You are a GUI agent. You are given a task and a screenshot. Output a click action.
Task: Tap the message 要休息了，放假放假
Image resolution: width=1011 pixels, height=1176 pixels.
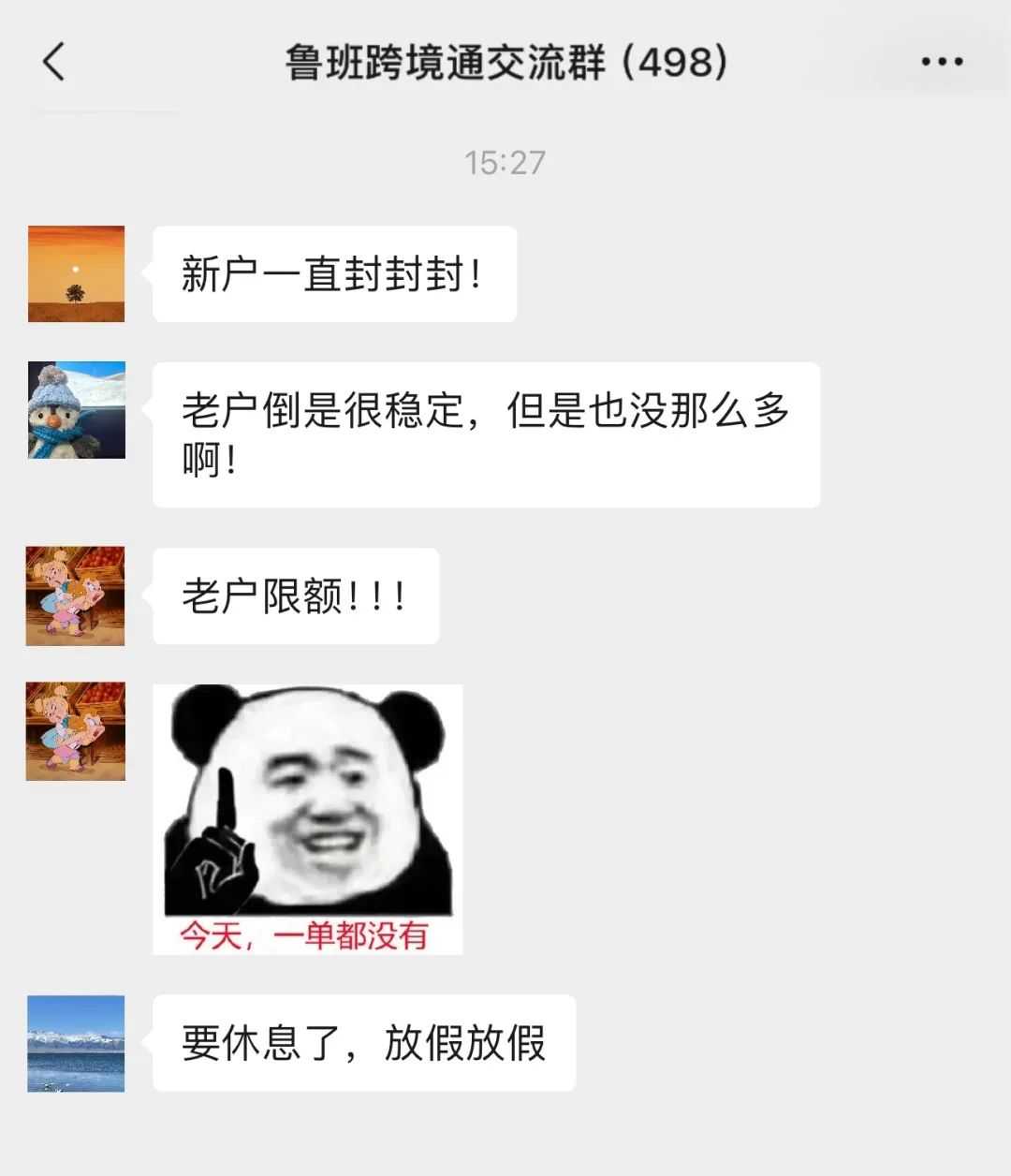365,1045
